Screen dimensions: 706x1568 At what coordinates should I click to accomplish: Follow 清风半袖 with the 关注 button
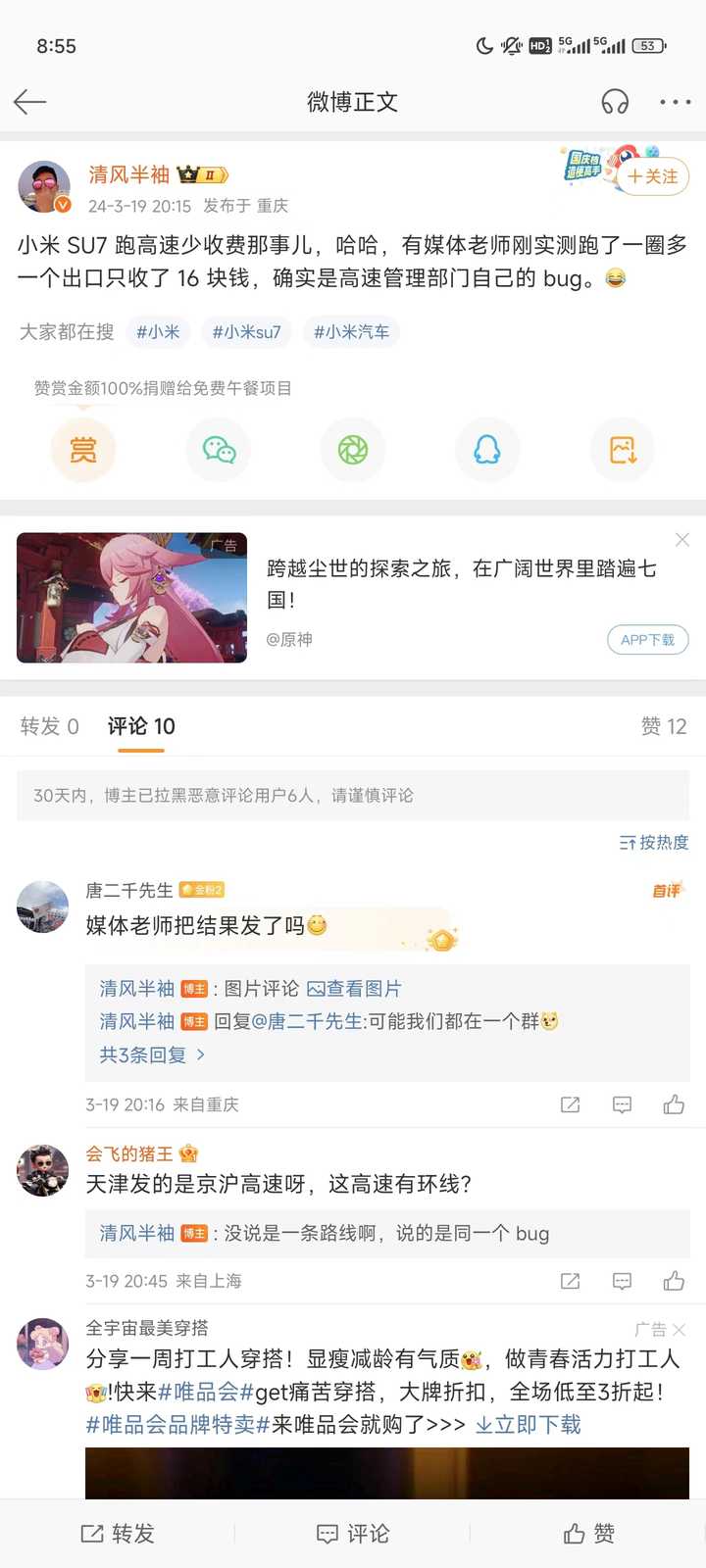(x=653, y=176)
